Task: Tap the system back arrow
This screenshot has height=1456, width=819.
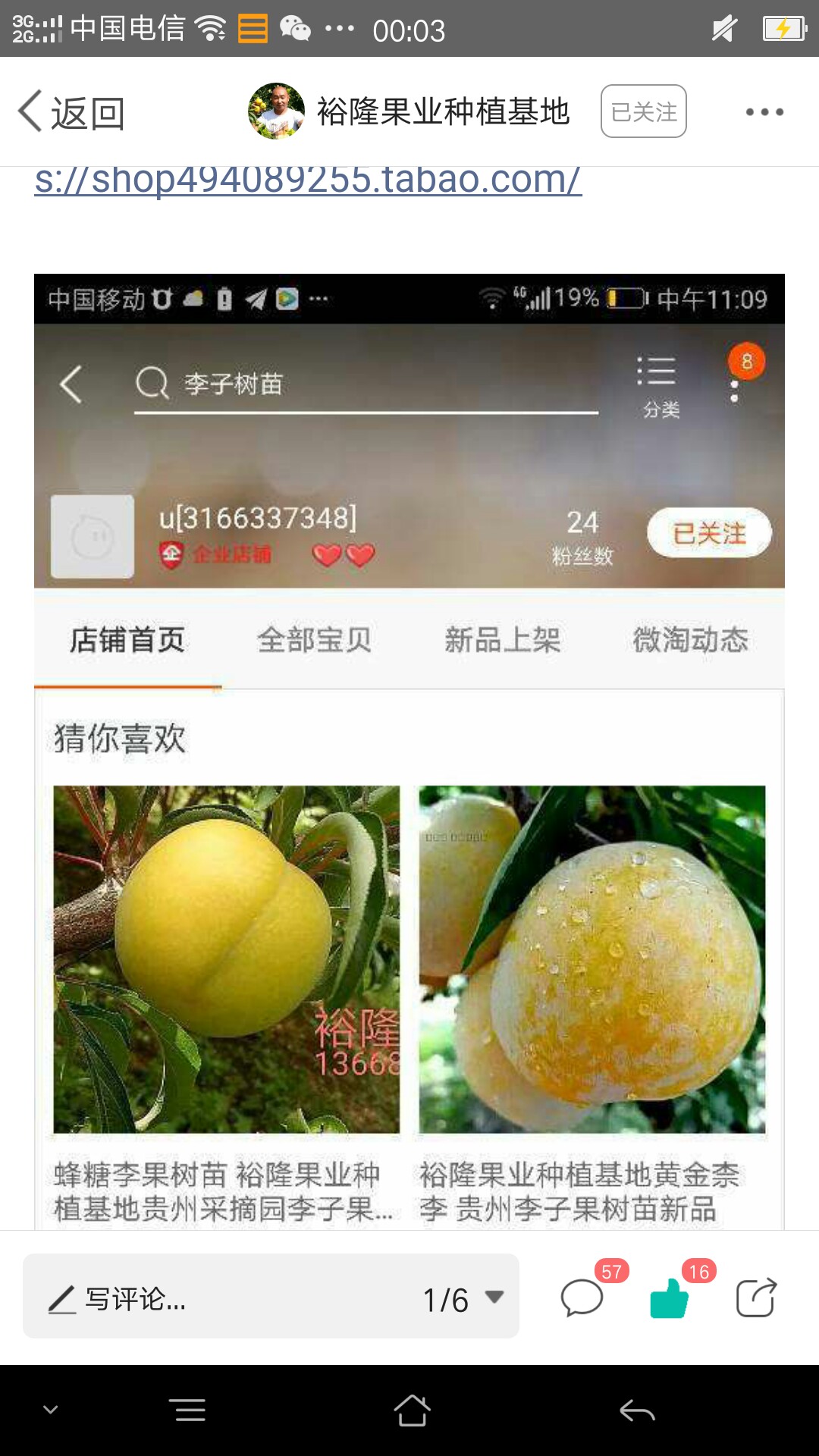Action: (637, 1410)
